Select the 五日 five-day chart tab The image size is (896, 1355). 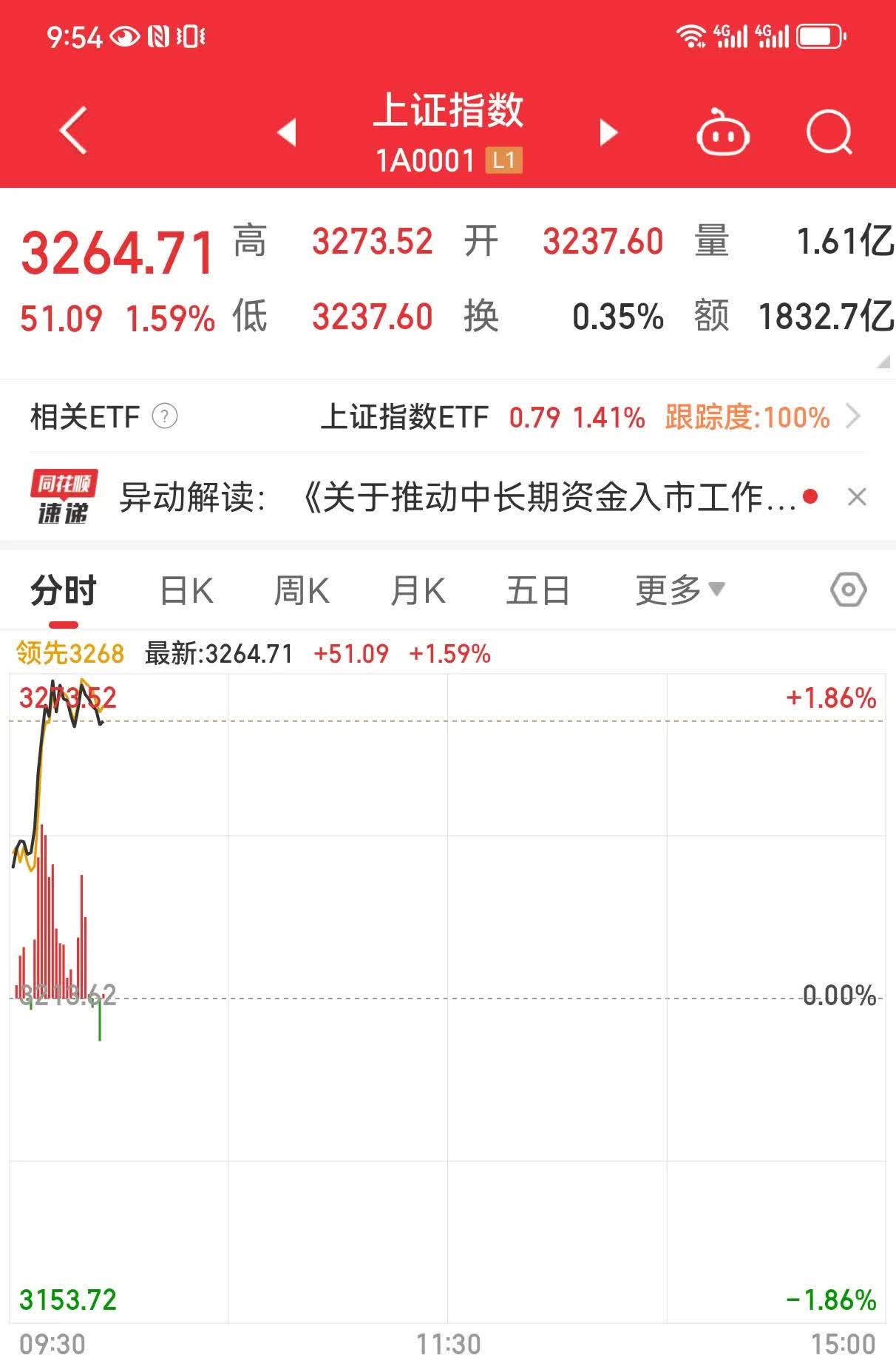pyautogui.click(x=538, y=589)
